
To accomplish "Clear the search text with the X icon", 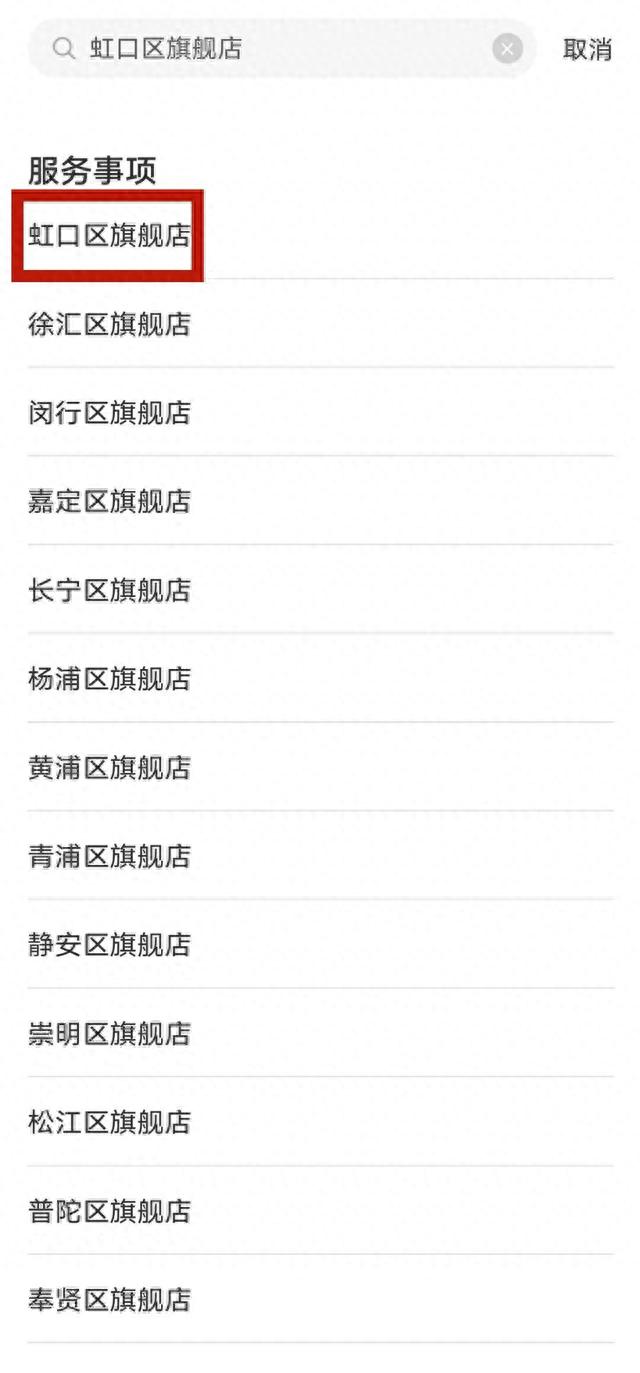I will coord(508,48).
